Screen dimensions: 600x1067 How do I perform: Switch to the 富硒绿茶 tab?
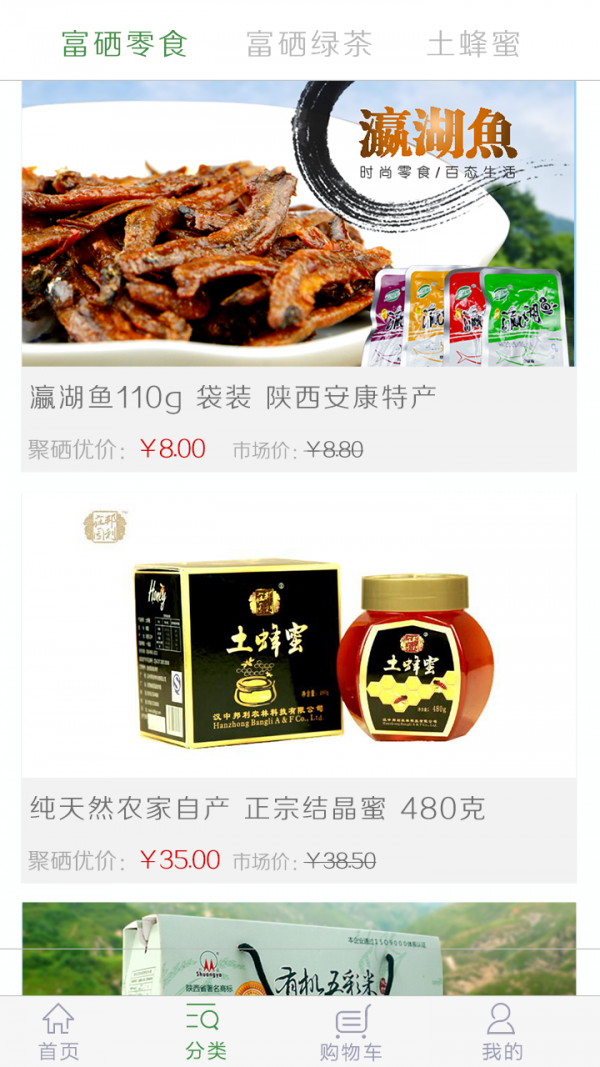[x=309, y=44]
